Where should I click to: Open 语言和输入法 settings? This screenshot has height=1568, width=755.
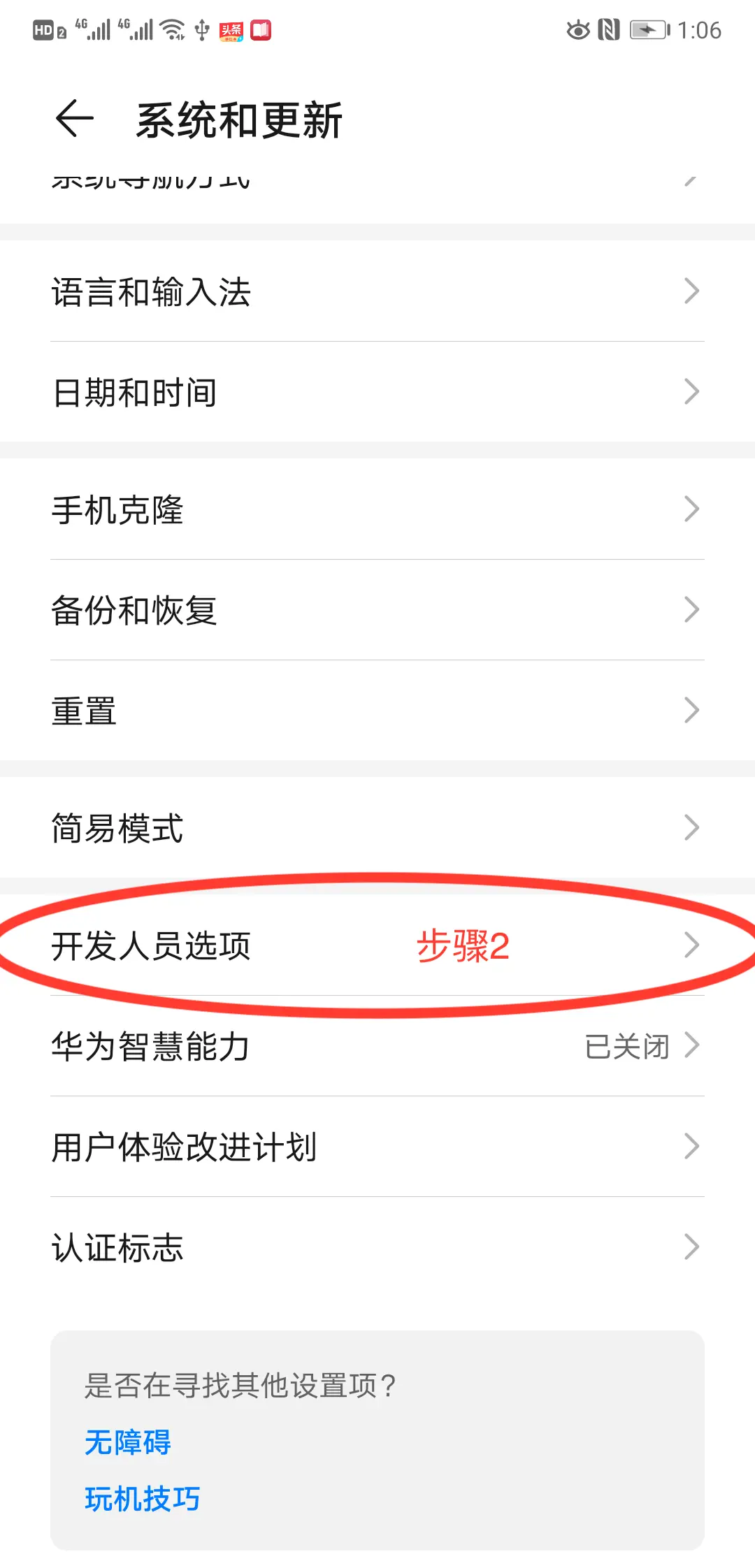377,291
